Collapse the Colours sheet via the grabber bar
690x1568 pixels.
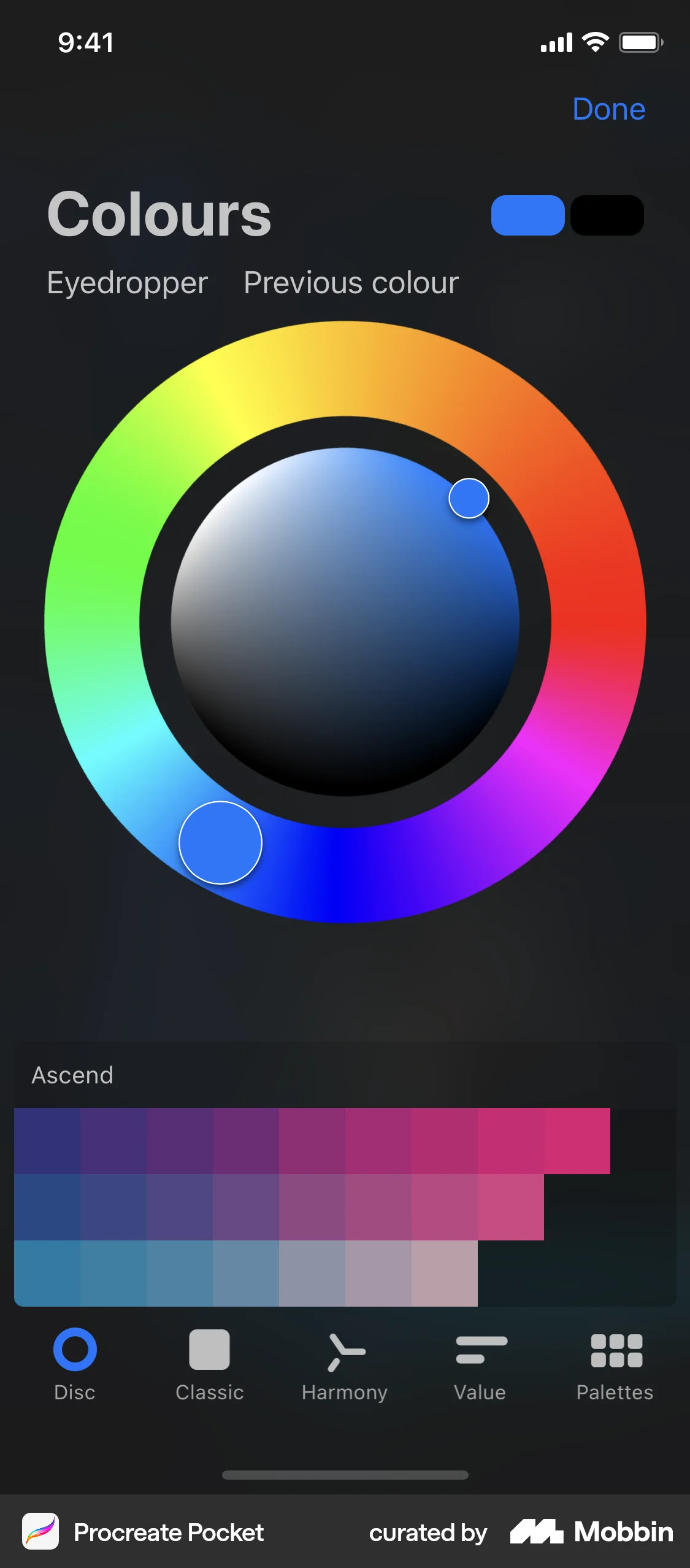pos(345,1475)
